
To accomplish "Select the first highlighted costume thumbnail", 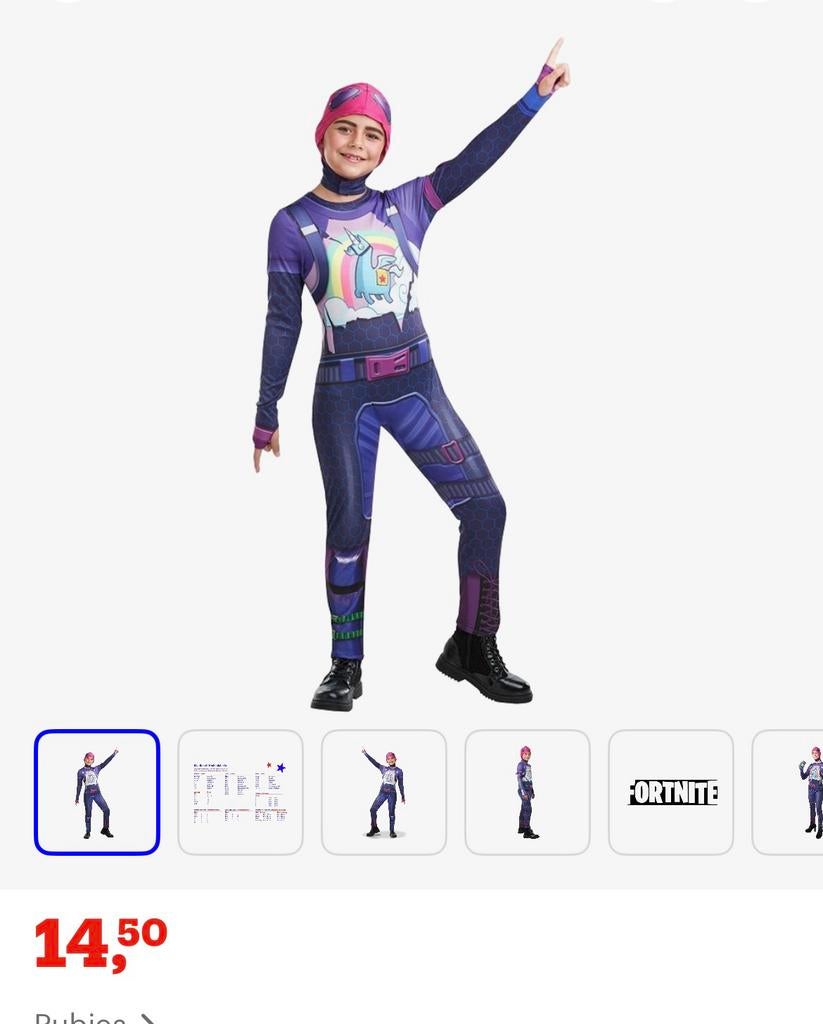I will point(97,792).
